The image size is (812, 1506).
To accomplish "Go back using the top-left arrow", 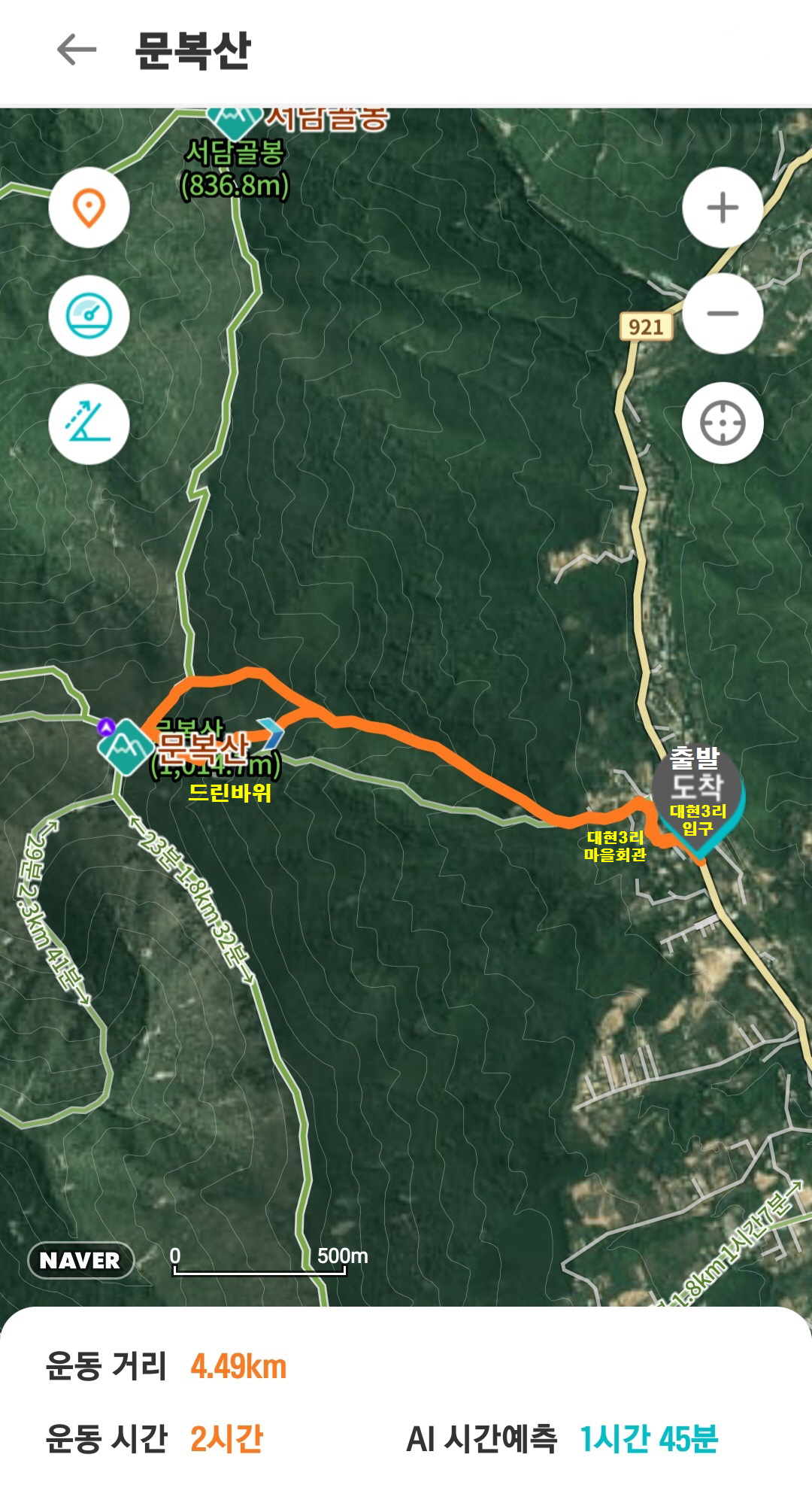I will pos(77,51).
